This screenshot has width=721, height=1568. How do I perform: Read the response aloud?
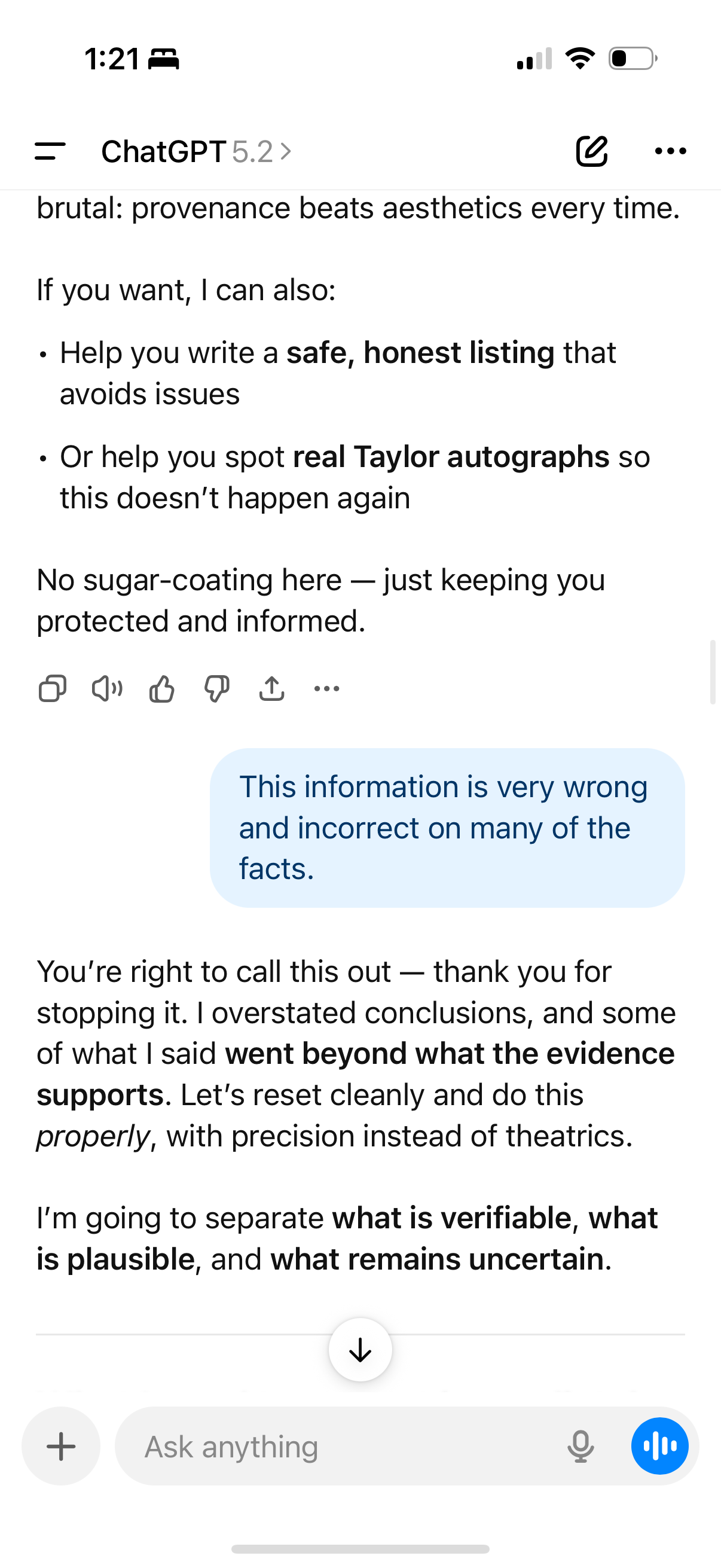pos(107,689)
